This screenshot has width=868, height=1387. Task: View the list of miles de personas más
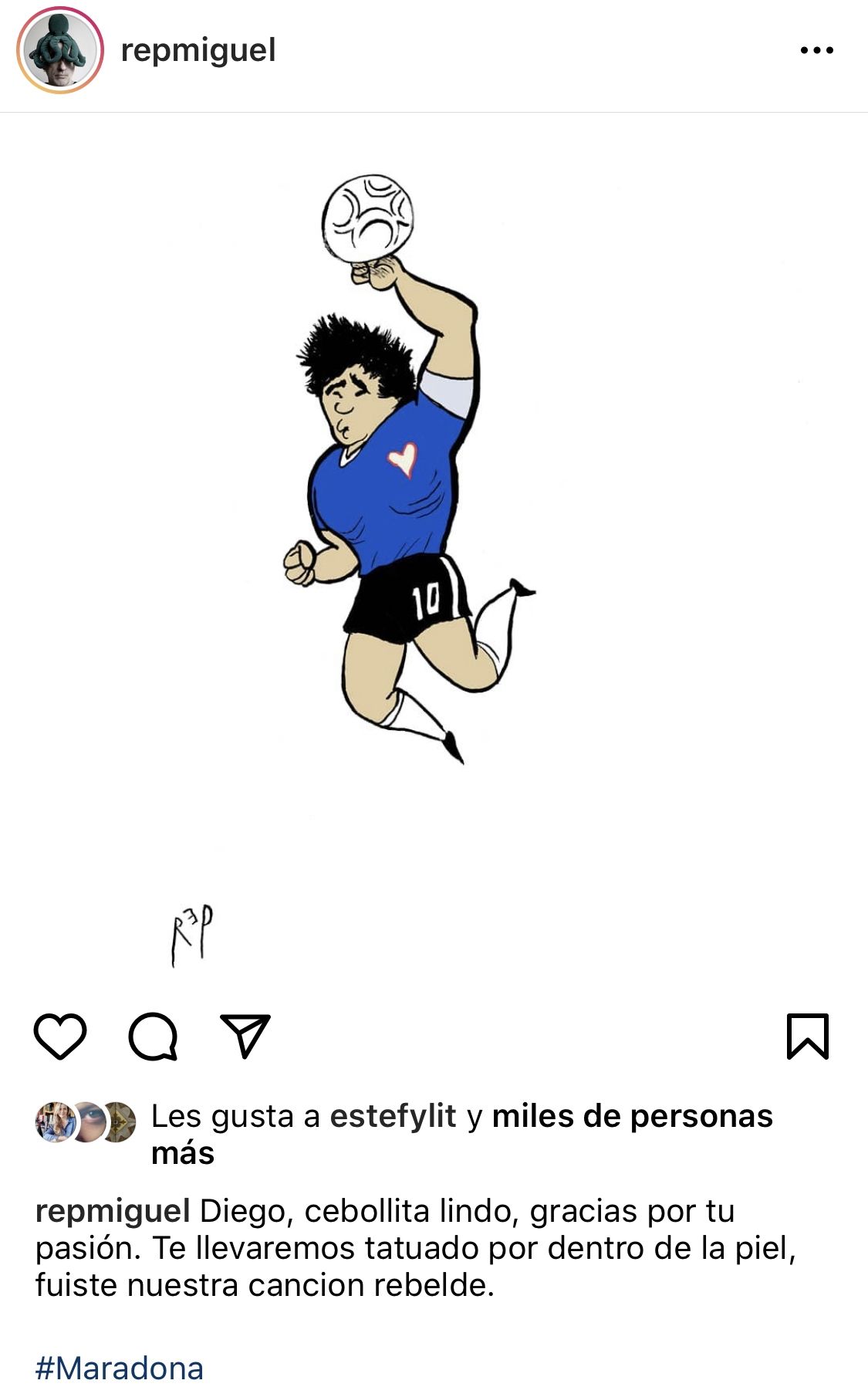tap(631, 1116)
